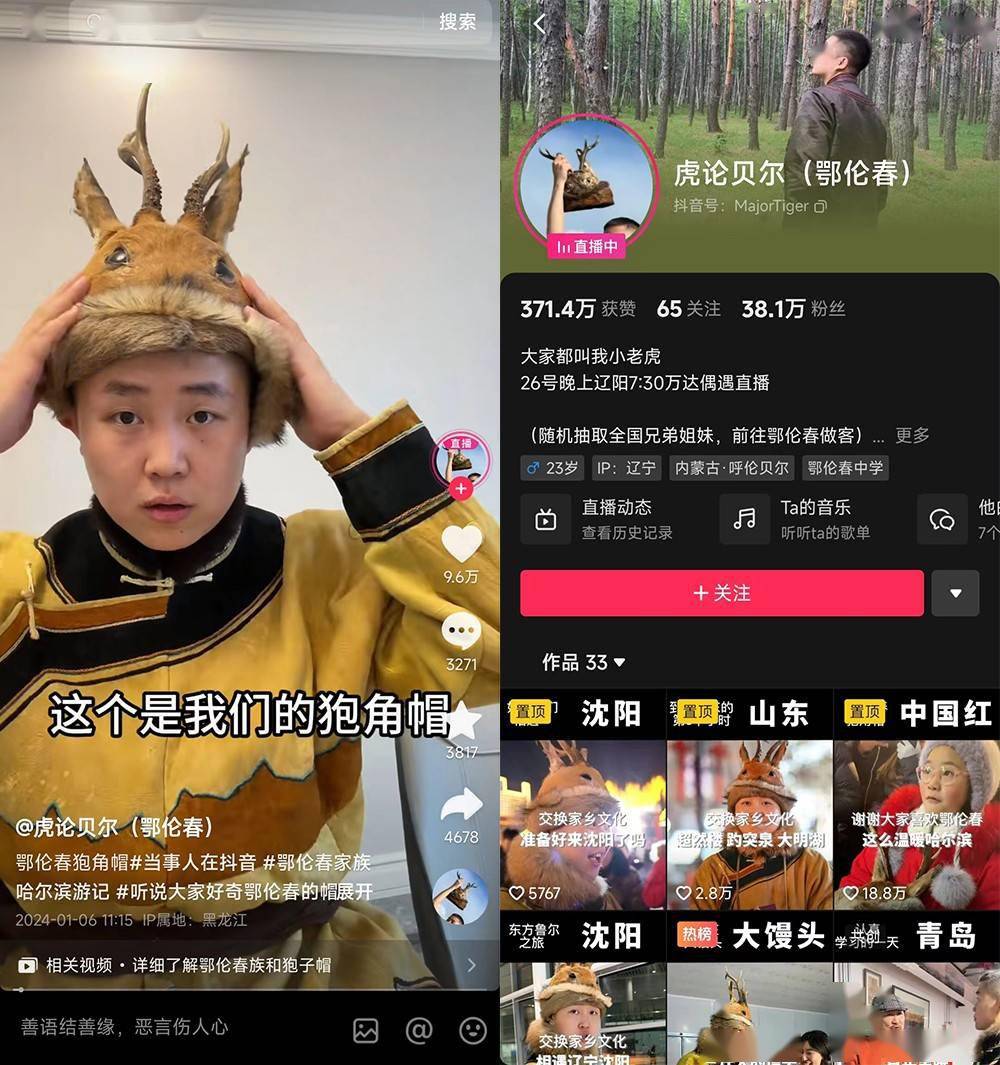
Task: Expand the dropdown arrow beside 关注
Action: [955, 593]
